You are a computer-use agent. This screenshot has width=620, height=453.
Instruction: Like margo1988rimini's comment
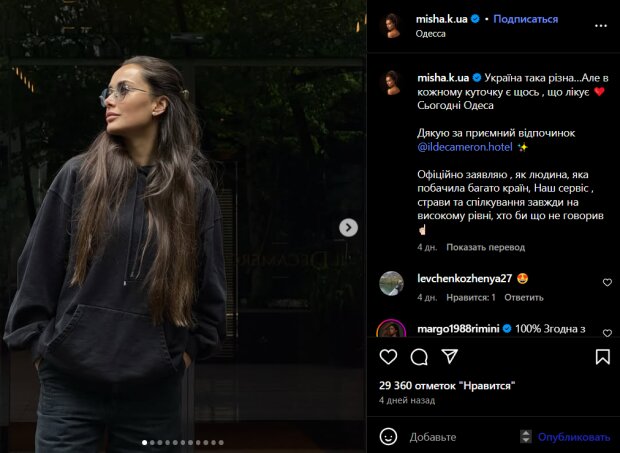607,334
